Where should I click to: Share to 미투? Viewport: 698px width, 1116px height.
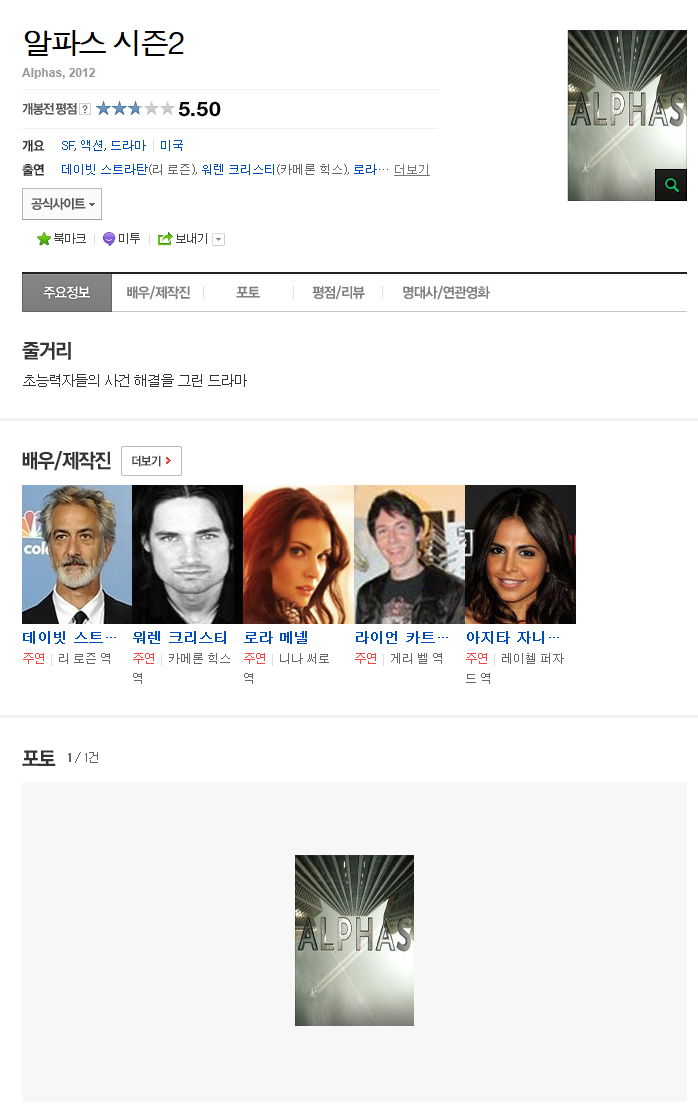[x=122, y=238]
